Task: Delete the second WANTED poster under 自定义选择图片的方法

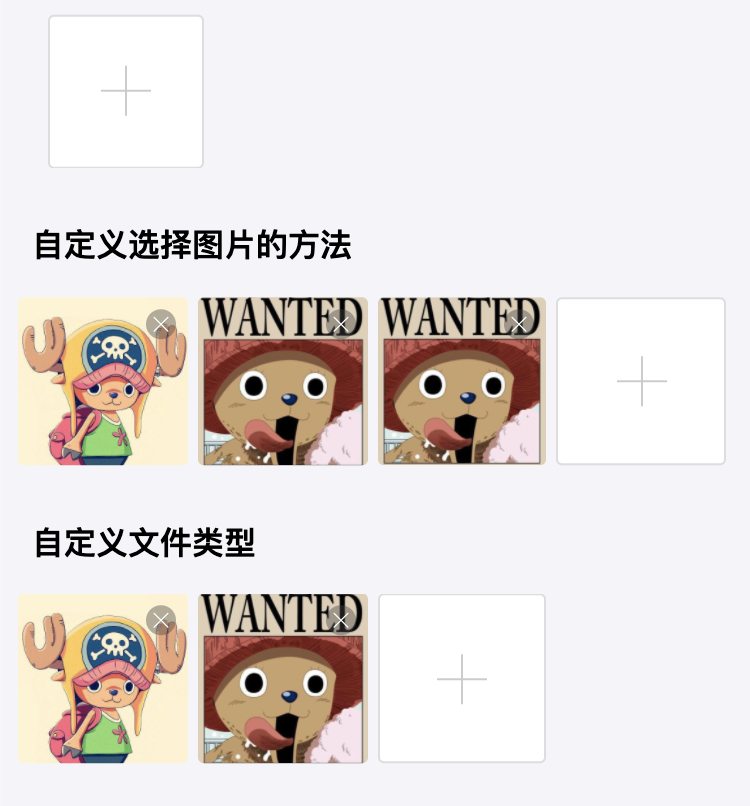Action: pyautogui.click(x=519, y=324)
